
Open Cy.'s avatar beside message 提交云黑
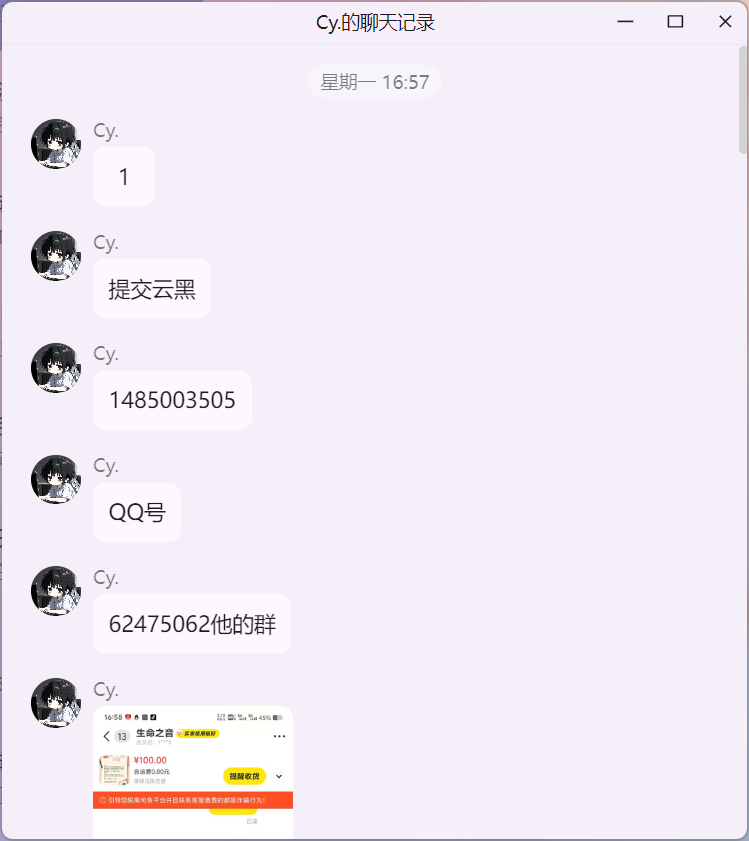[55, 256]
